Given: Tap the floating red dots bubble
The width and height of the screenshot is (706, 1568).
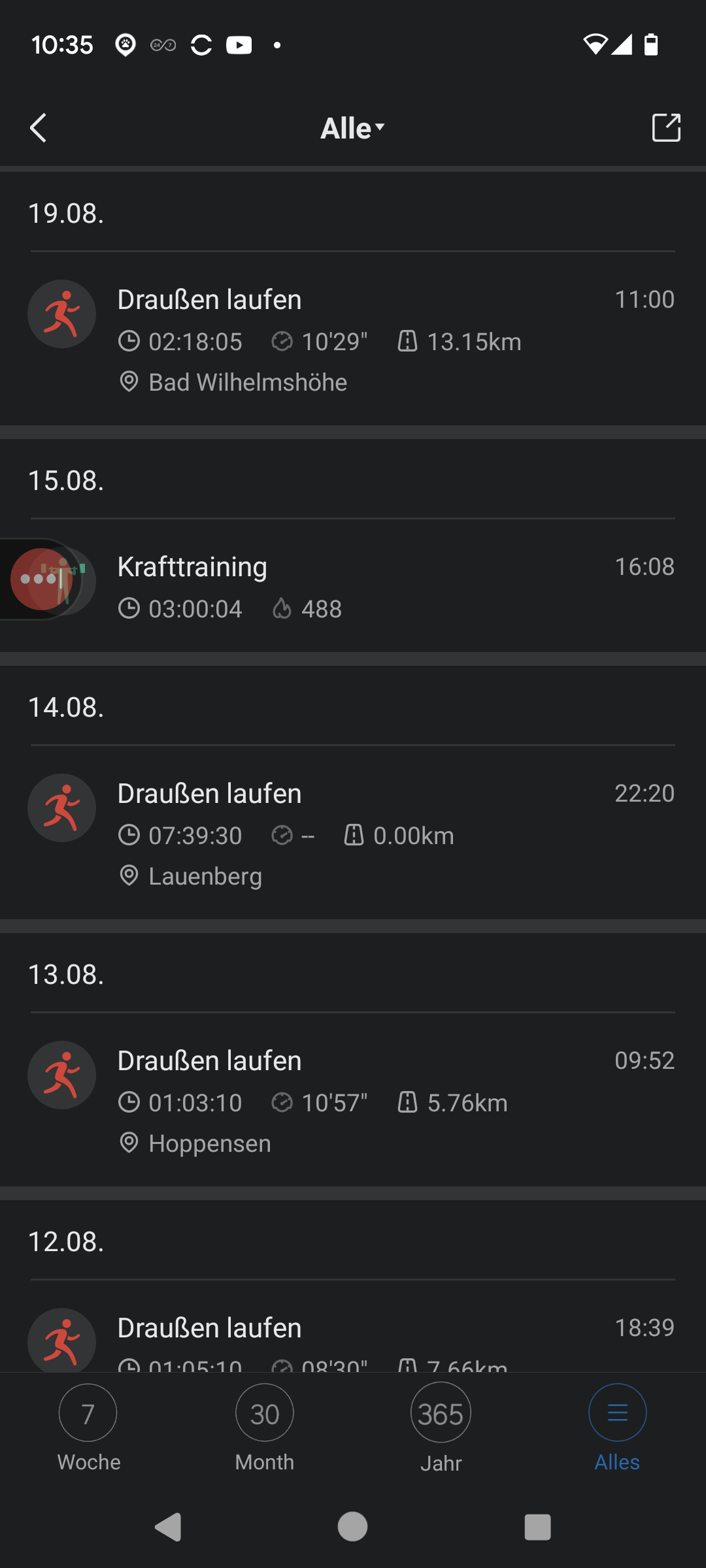Looking at the screenshot, I should (x=41, y=579).
